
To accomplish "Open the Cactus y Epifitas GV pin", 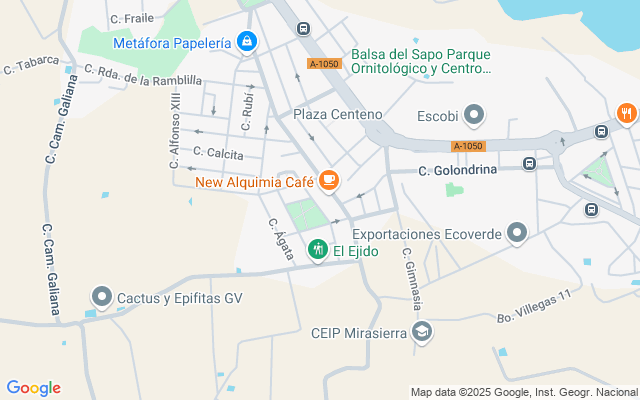I will tap(102, 297).
